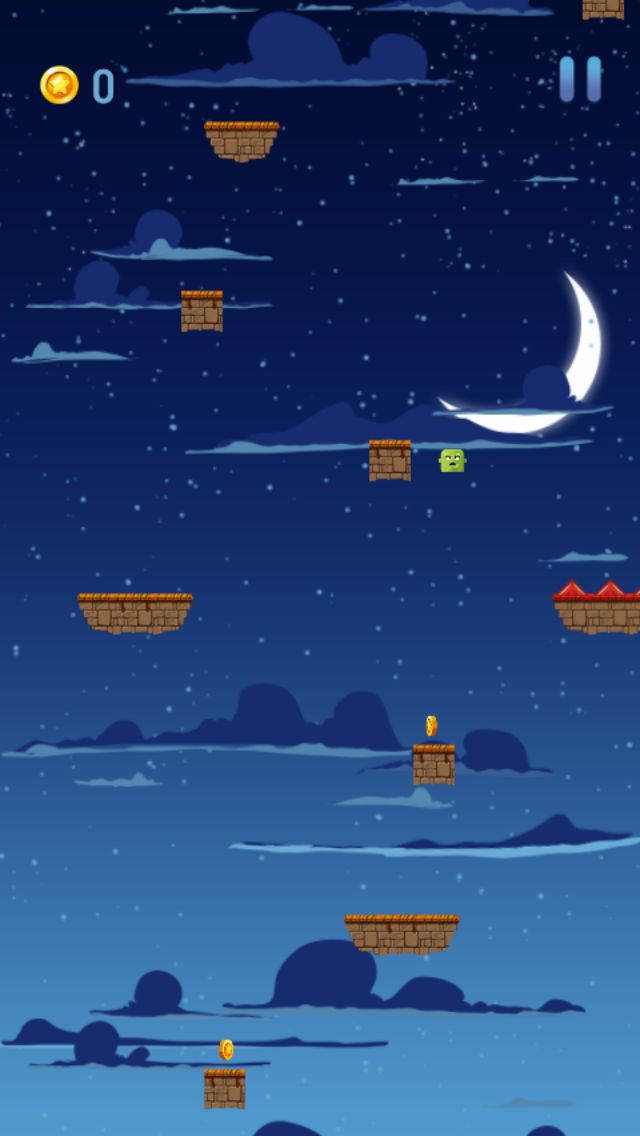
Task: Pause the game
Action: [580, 79]
